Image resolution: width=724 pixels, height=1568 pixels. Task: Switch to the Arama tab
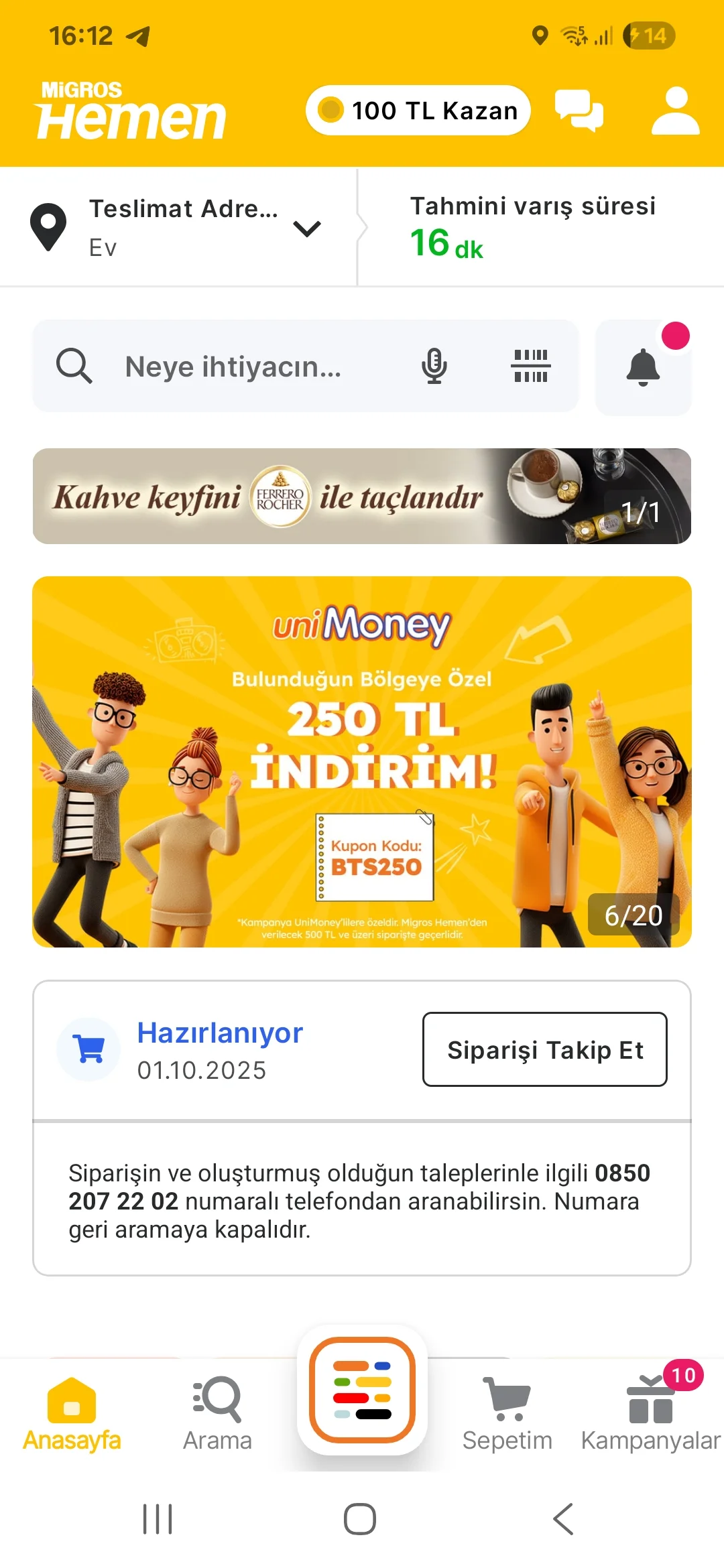[x=217, y=1414]
